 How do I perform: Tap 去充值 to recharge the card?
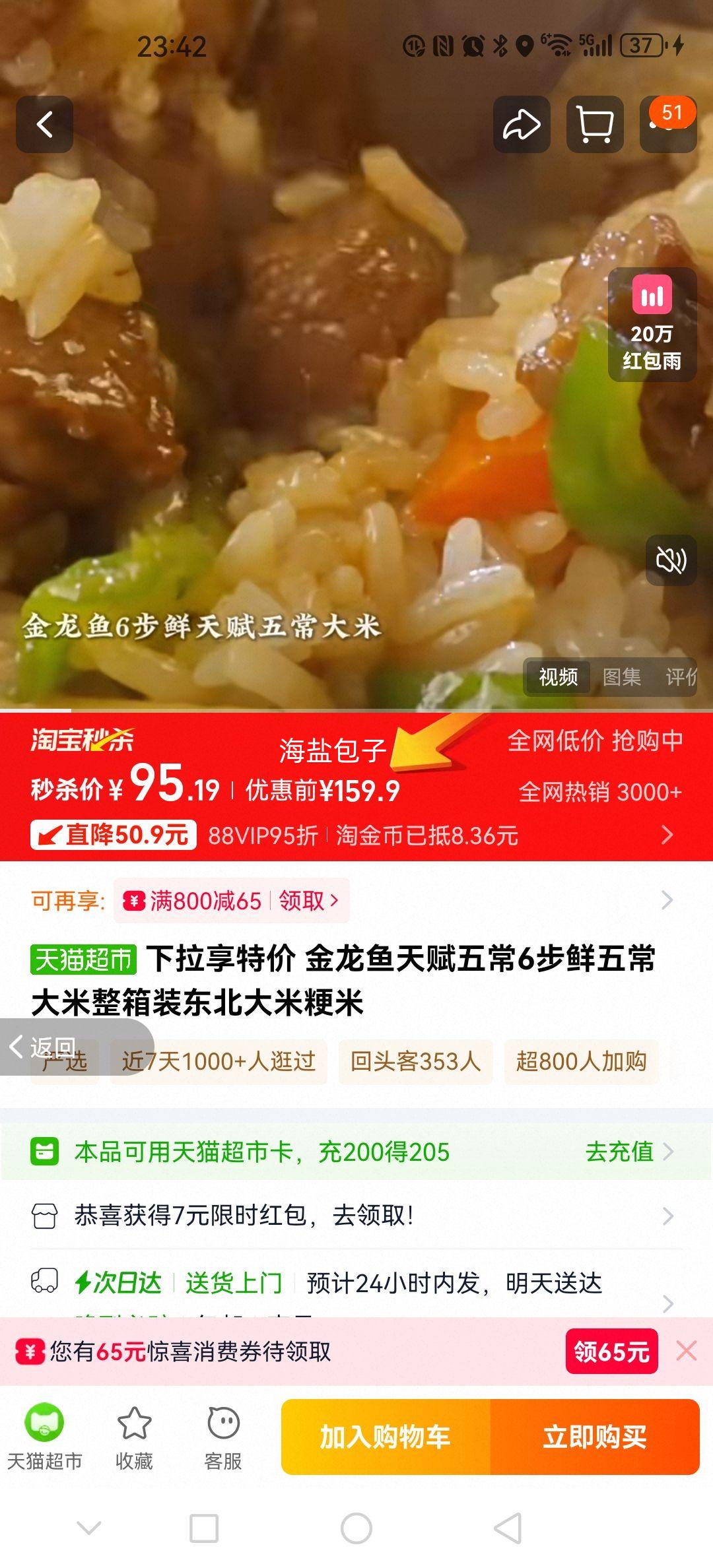pyautogui.click(x=618, y=1152)
